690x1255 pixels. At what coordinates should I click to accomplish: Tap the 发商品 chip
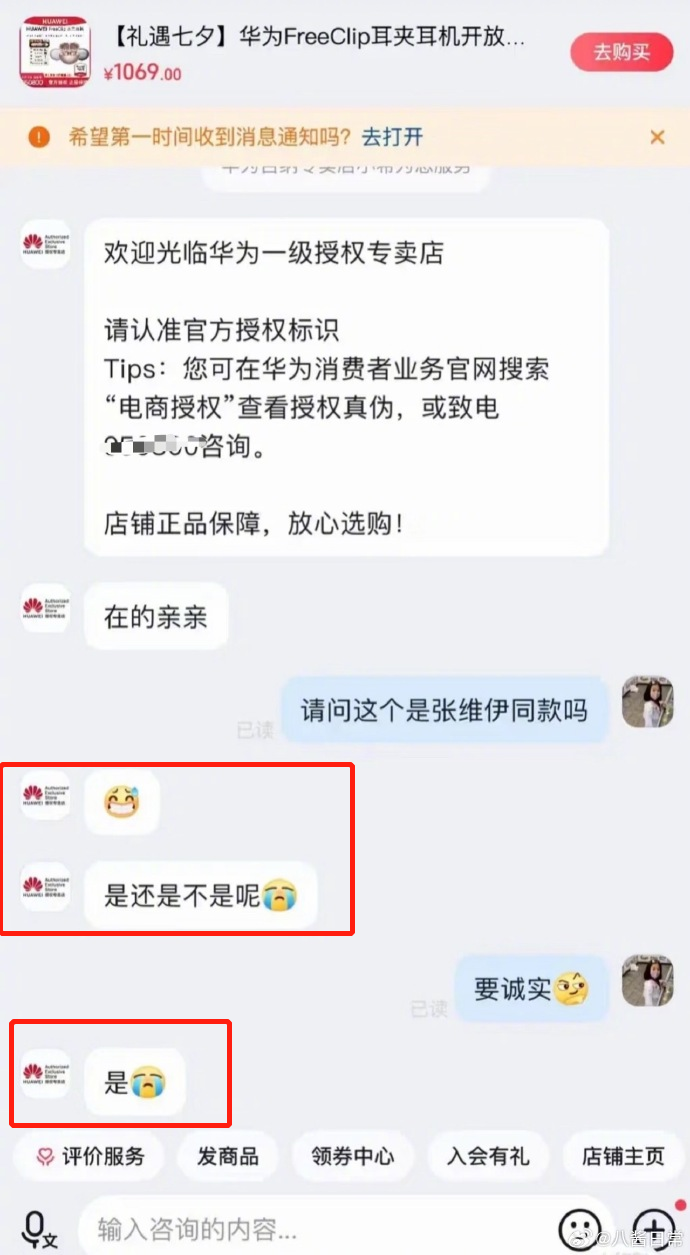[x=228, y=1157]
